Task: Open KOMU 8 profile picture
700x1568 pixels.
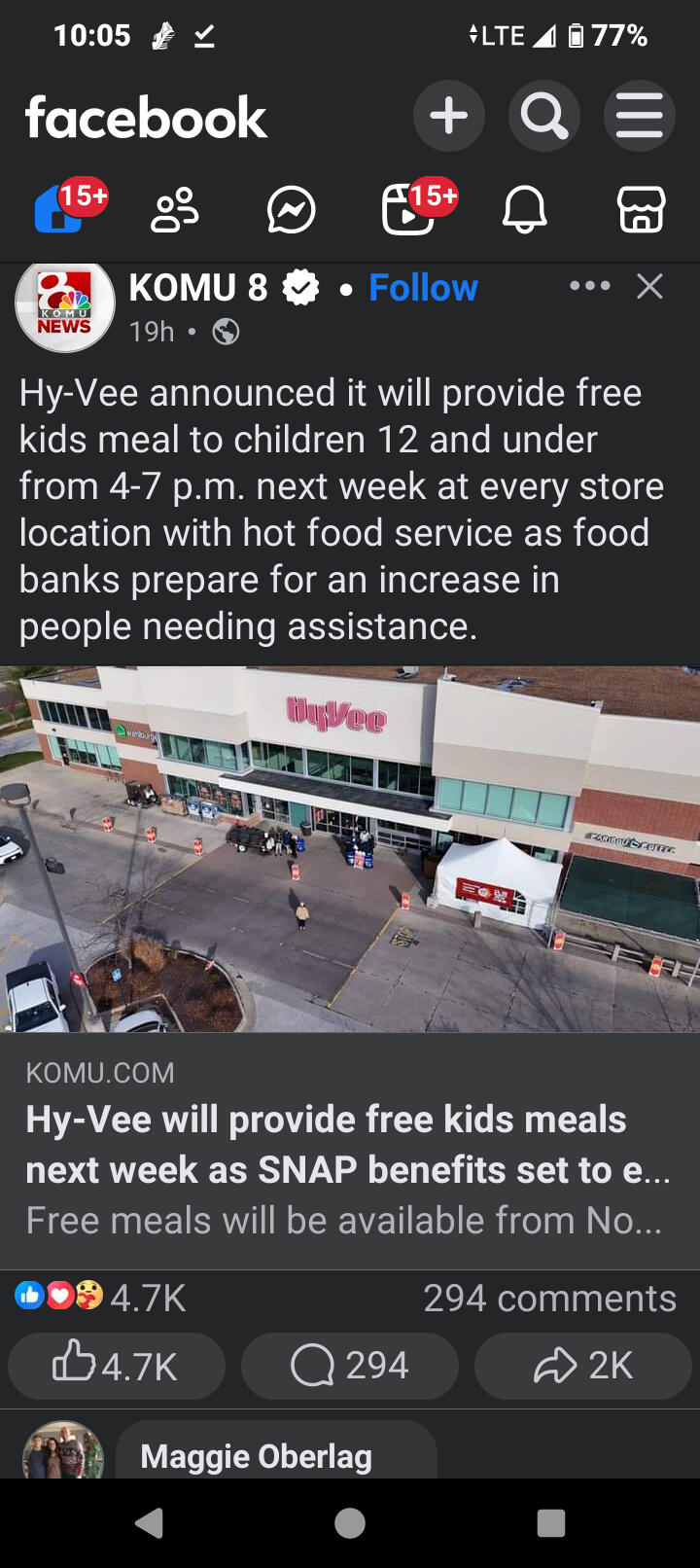Action: tap(65, 304)
